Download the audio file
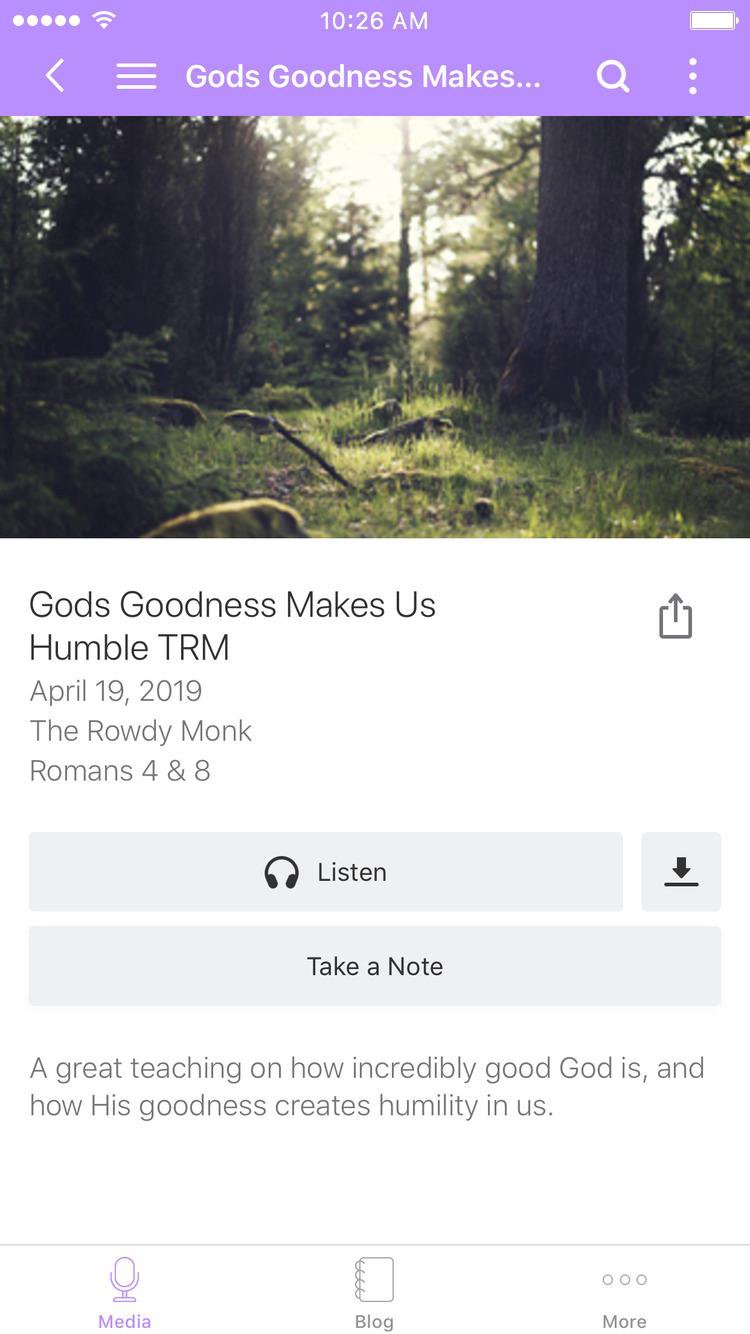This screenshot has width=750, height=1334. pos(681,872)
